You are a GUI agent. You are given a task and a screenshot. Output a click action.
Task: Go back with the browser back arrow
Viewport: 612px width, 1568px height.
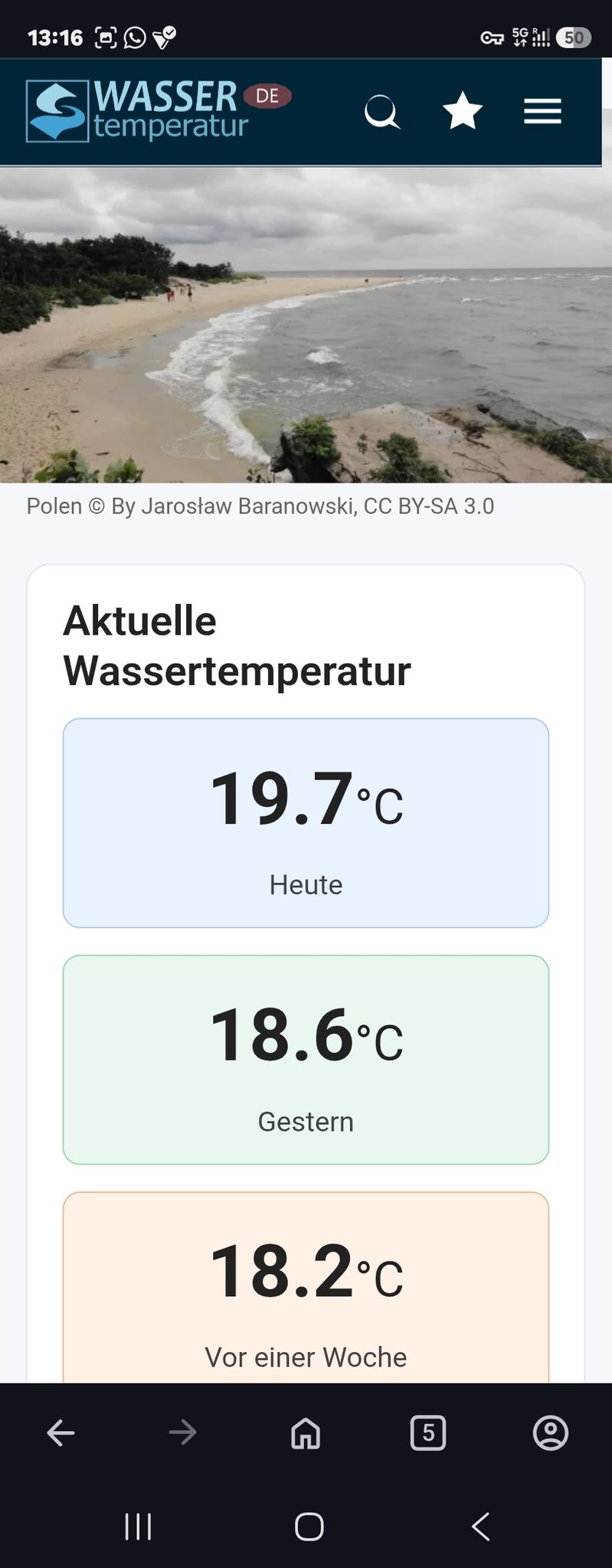tap(61, 1432)
